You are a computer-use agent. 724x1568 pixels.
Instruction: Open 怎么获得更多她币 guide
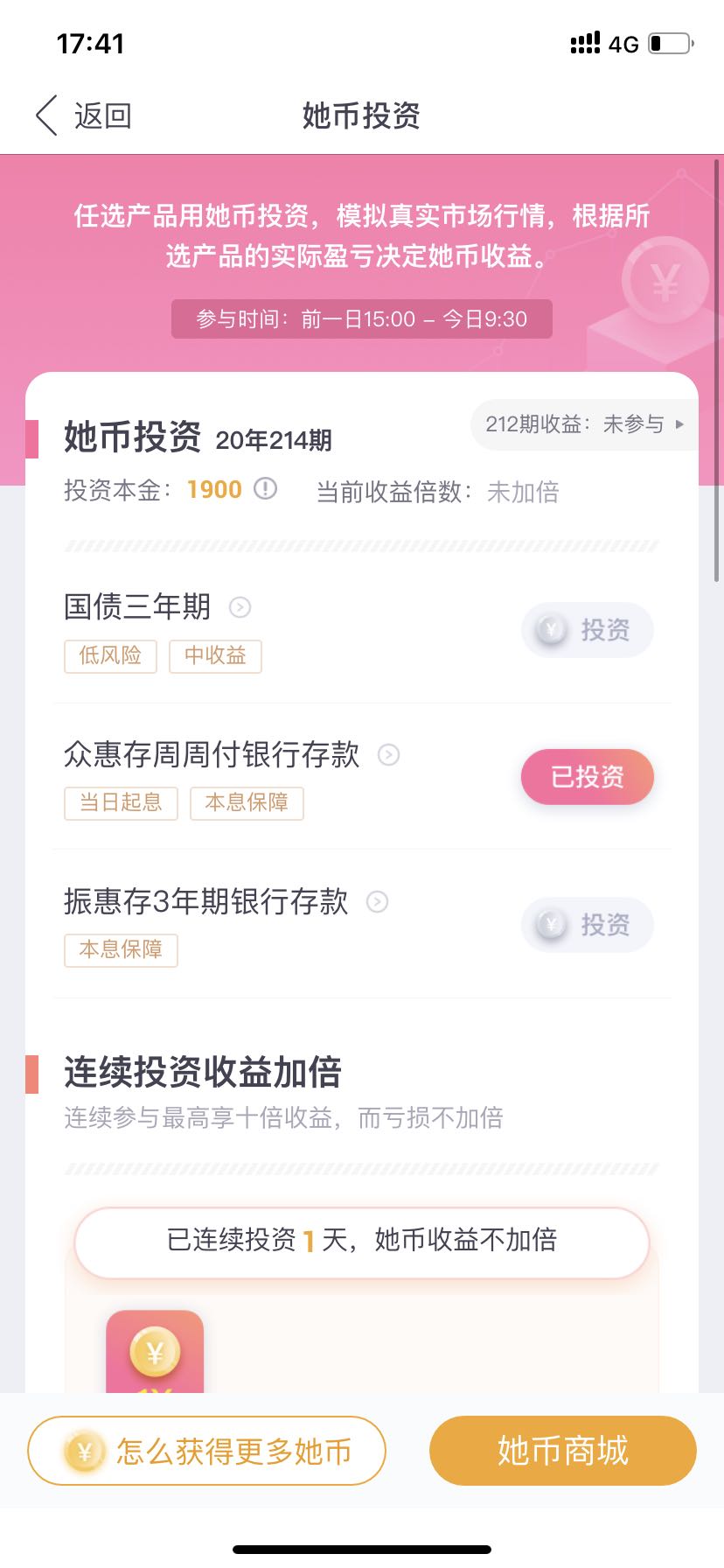click(x=206, y=1451)
